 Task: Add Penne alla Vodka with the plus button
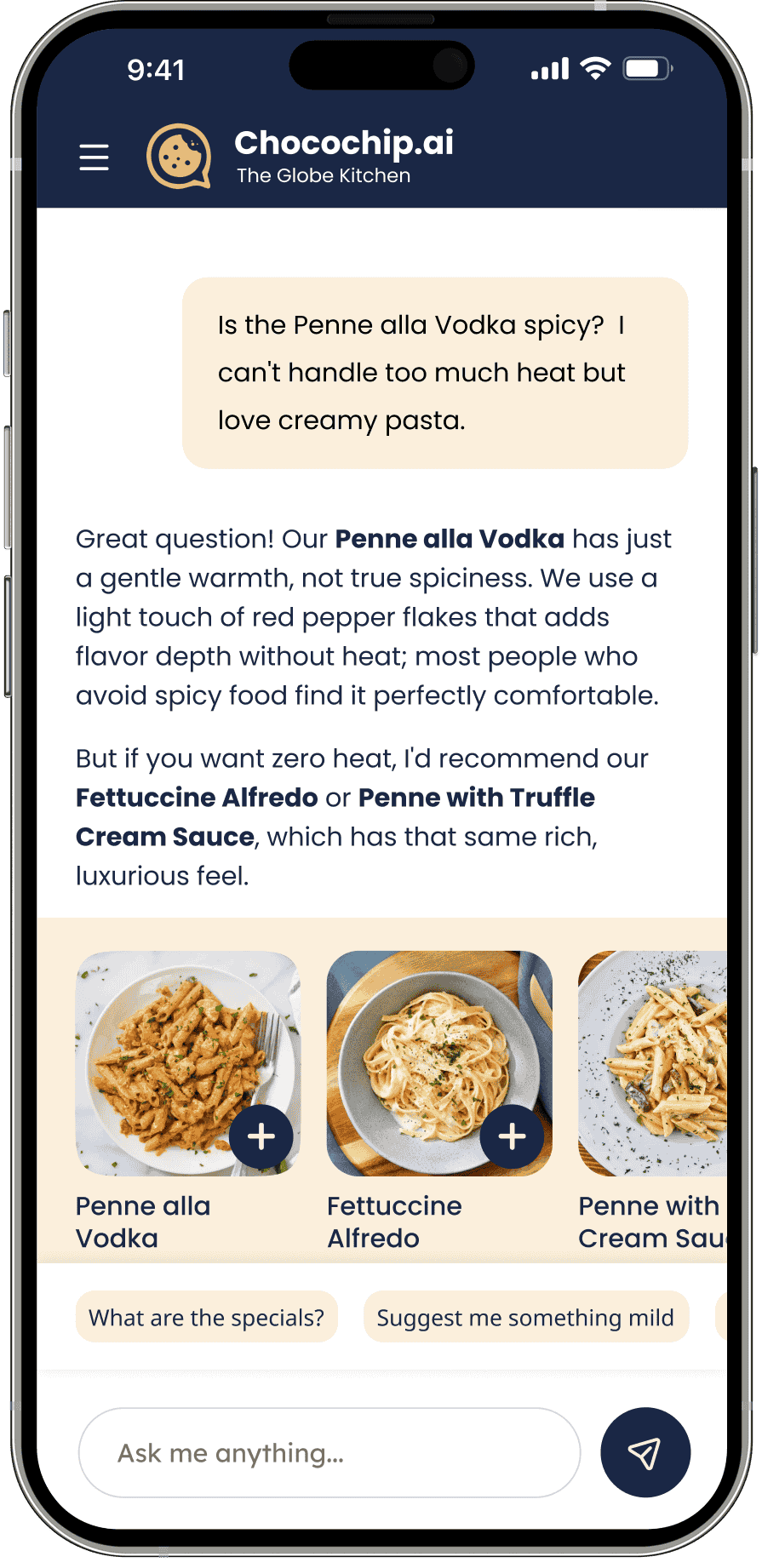pos(261,1136)
